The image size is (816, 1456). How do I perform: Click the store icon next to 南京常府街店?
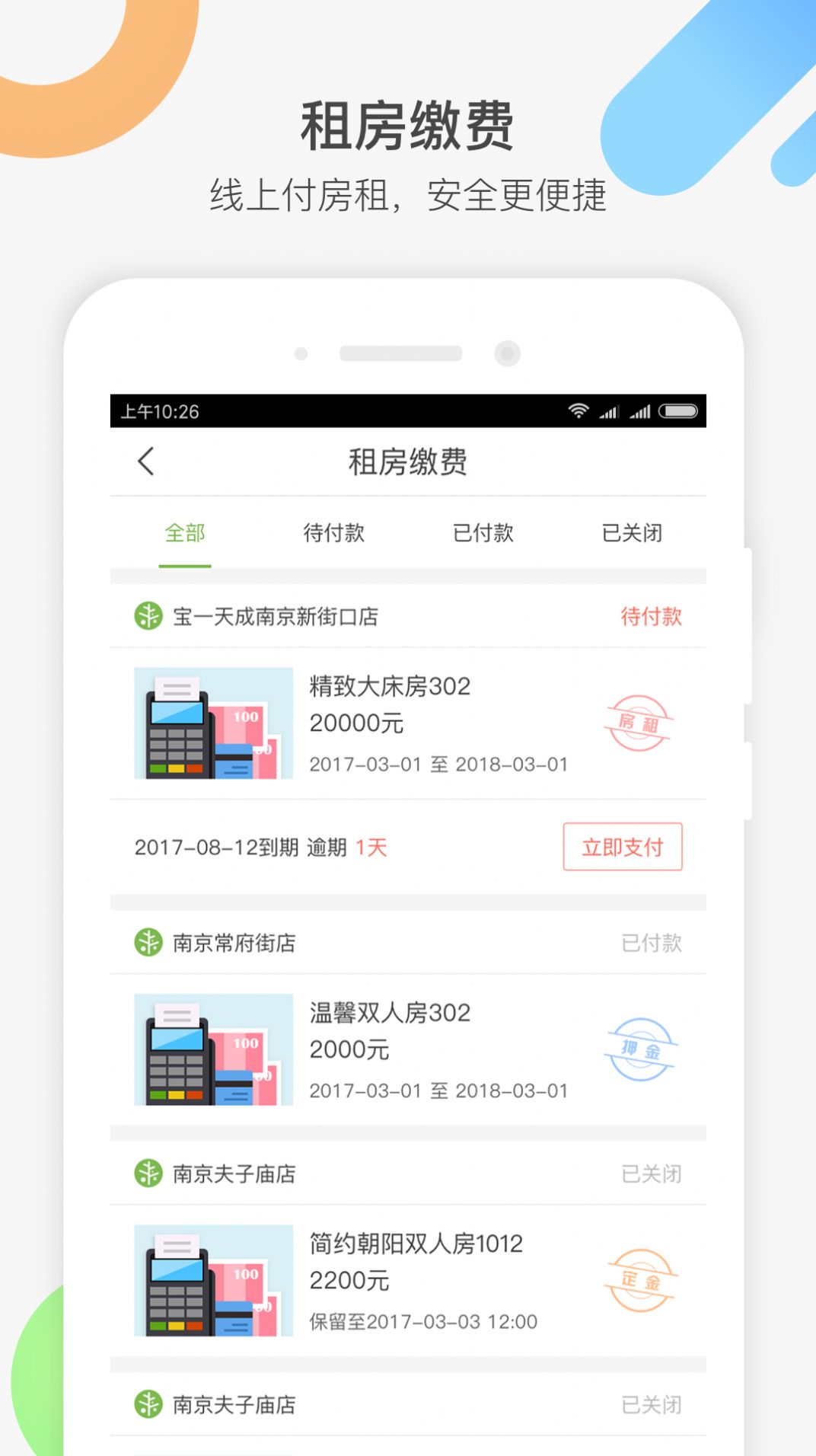click(149, 944)
